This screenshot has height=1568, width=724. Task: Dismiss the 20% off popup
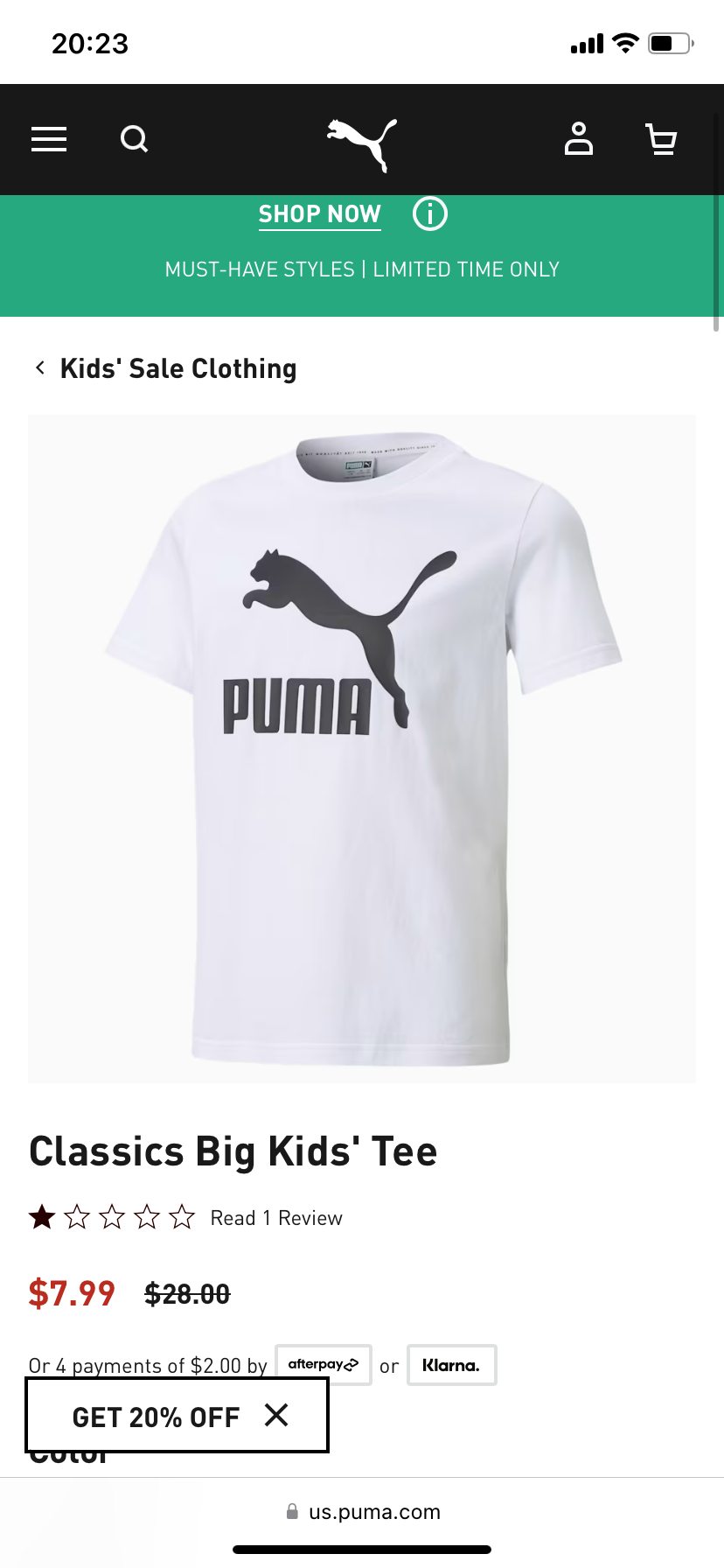(x=276, y=1415)
